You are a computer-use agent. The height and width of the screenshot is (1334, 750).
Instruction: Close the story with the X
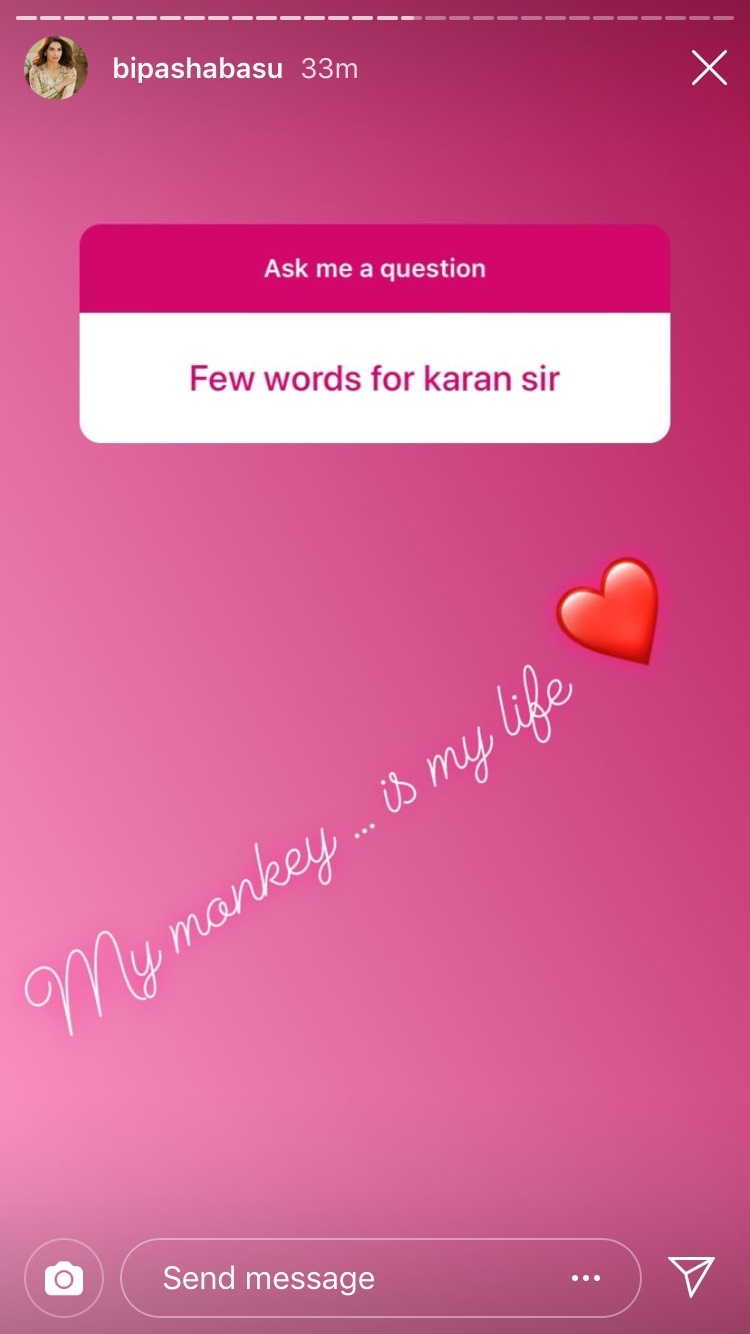coord(709,68)
